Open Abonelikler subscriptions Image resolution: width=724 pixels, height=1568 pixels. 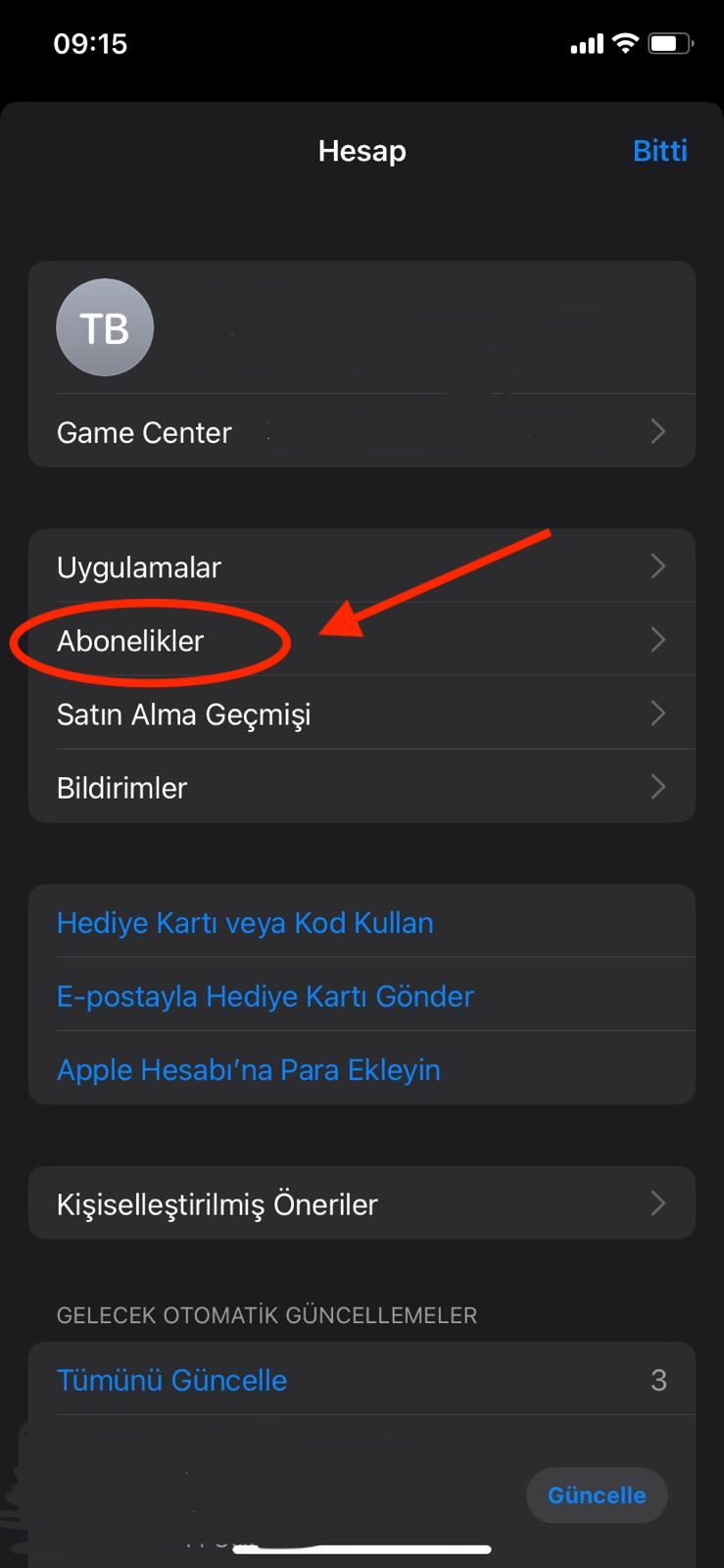click(x=362, y=640)
